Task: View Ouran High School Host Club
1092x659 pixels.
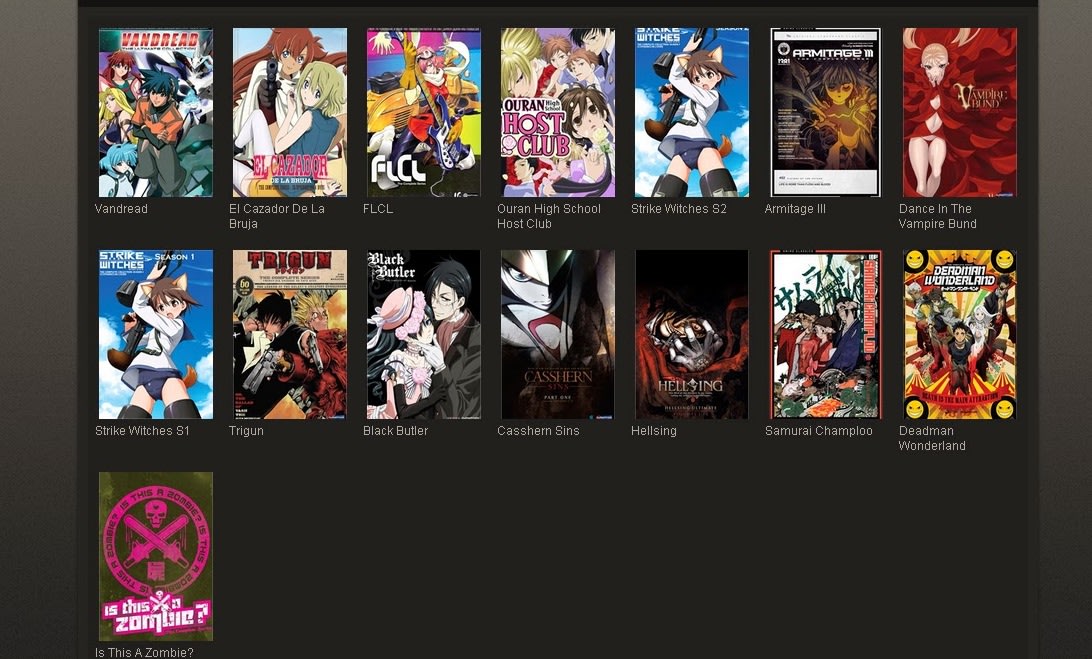Action: tap(558, 112)
